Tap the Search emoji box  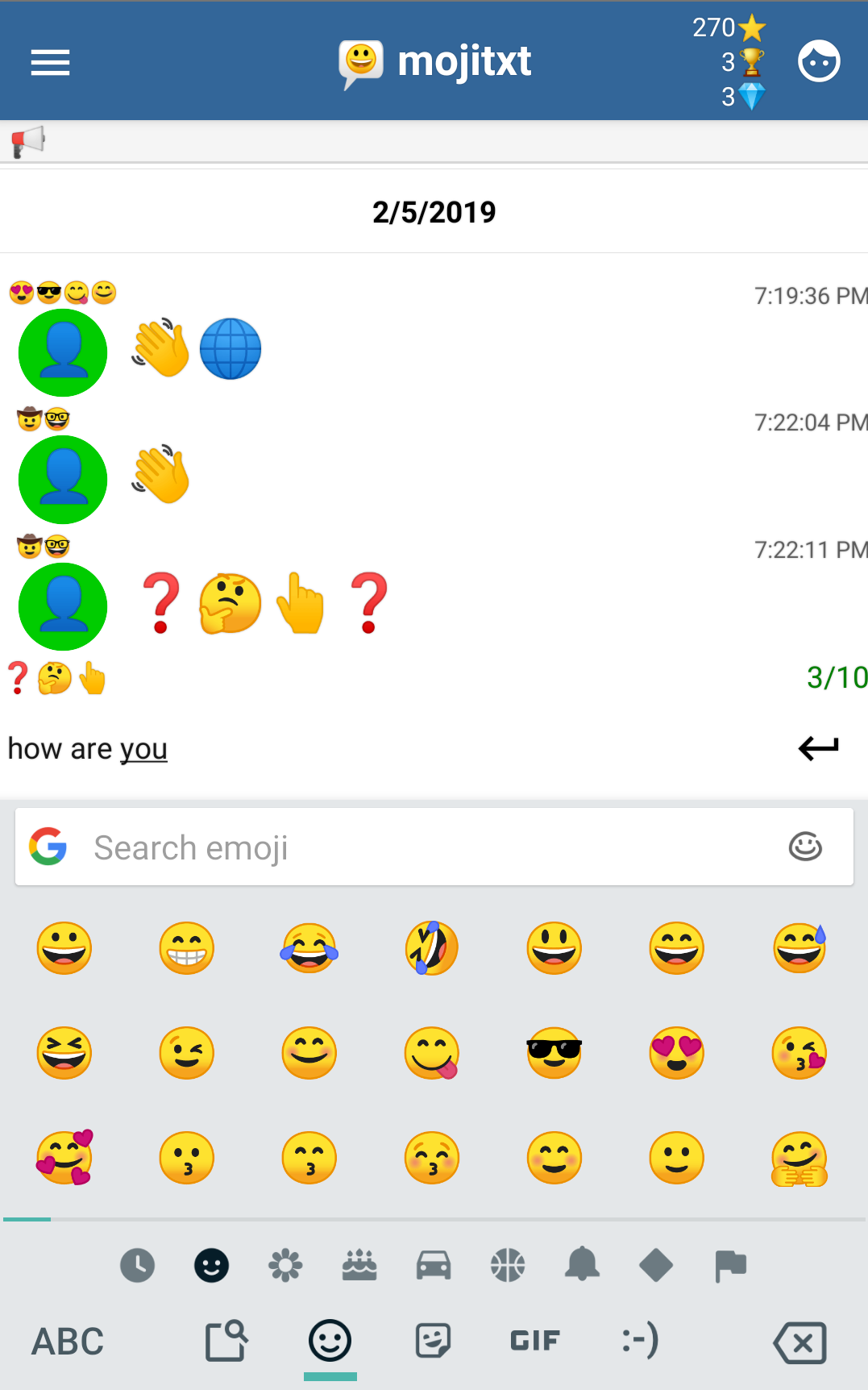click(x=419, y=847)
